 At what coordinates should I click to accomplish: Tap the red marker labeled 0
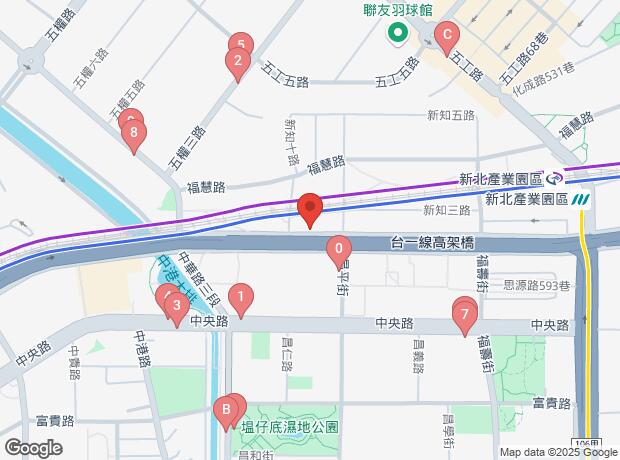tap(339, 248)
